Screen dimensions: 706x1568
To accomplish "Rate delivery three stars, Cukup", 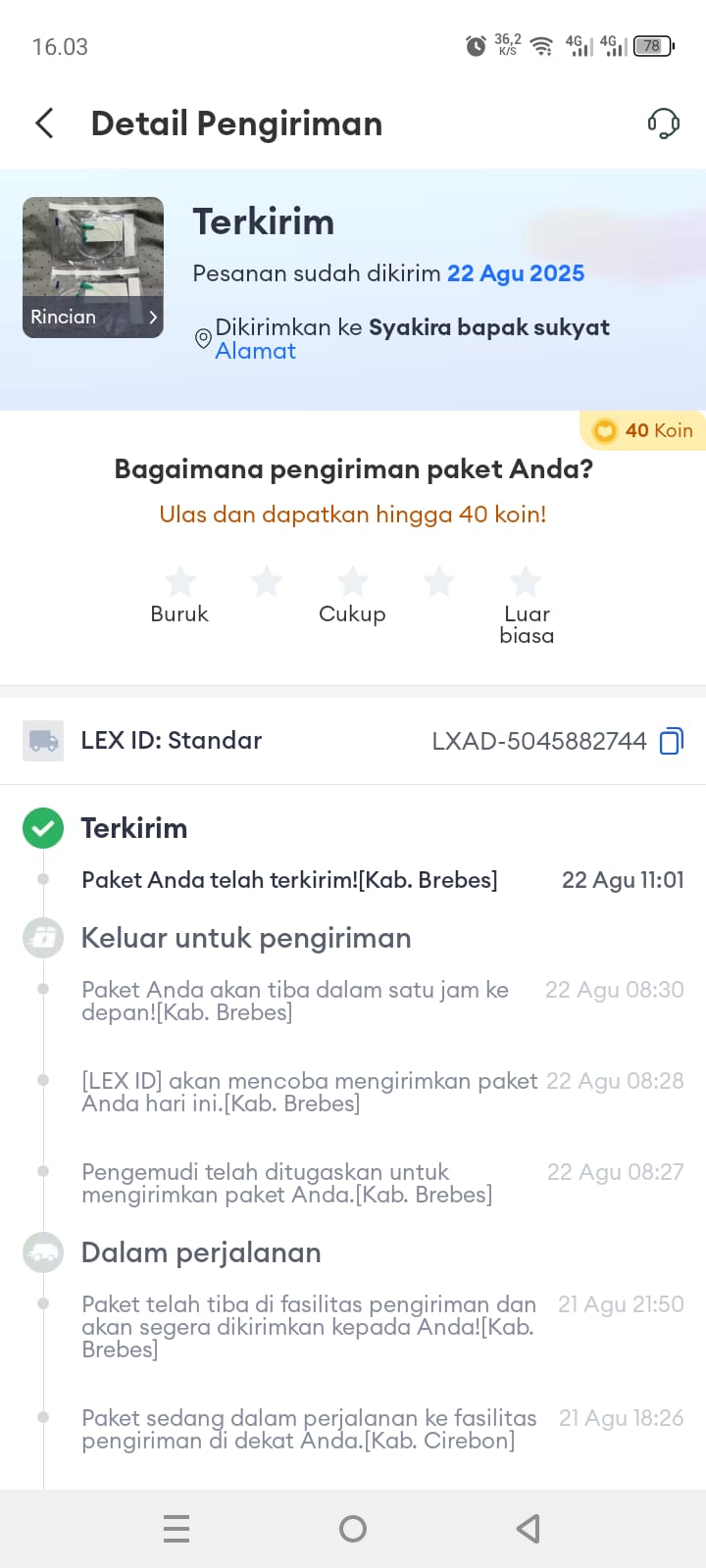I will [x=353, y=581].
